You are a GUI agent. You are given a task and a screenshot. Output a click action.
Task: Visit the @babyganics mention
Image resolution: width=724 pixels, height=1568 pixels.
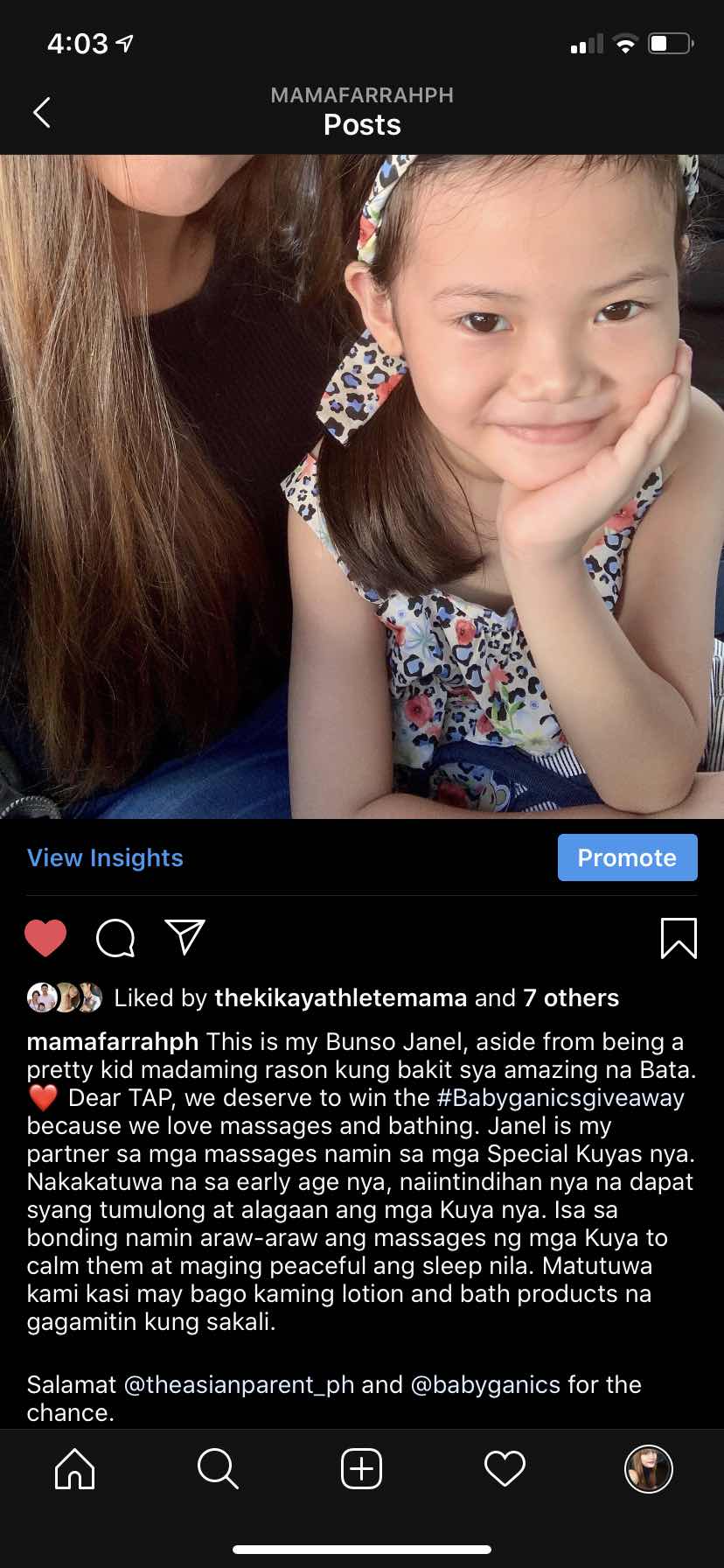[485, 1384]
